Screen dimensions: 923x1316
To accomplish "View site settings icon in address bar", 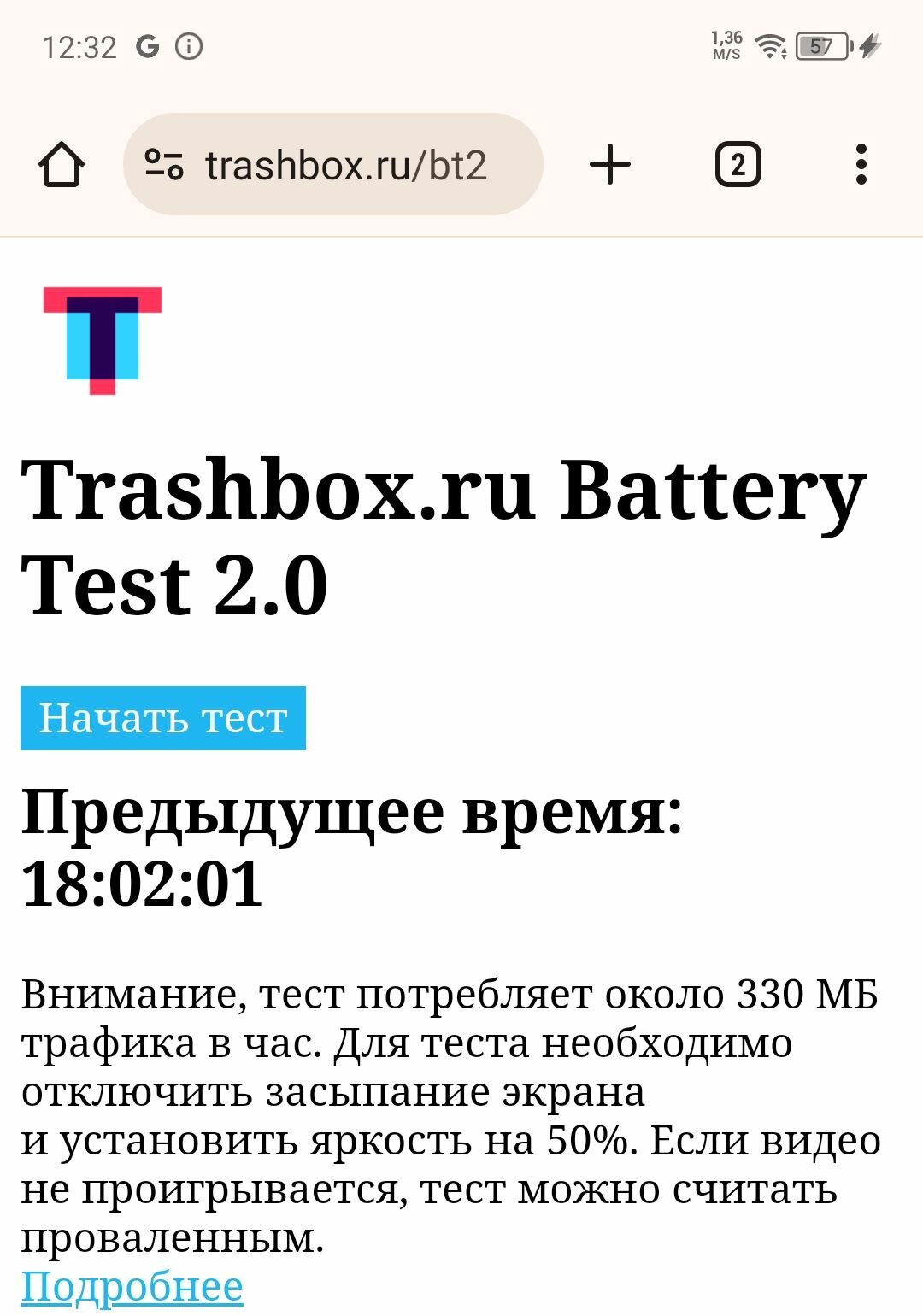I will pos(164,164).
